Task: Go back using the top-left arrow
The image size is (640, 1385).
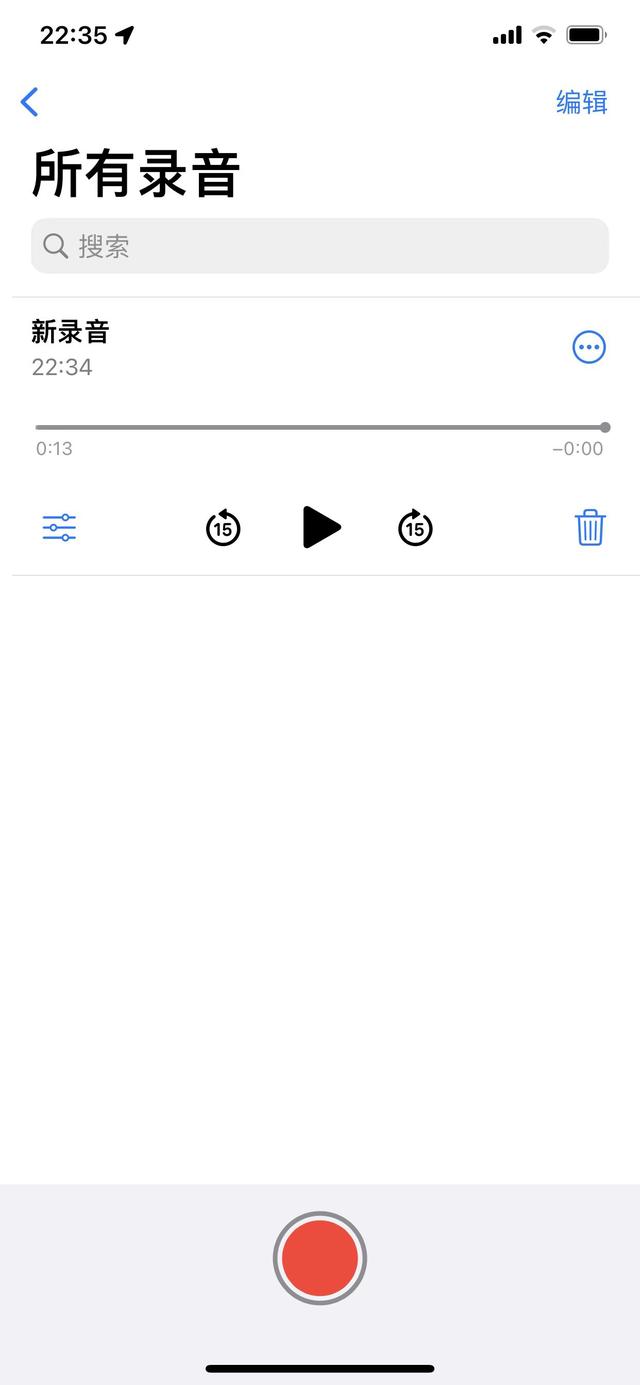Action: pyautogui.click(x=30, y=101)
